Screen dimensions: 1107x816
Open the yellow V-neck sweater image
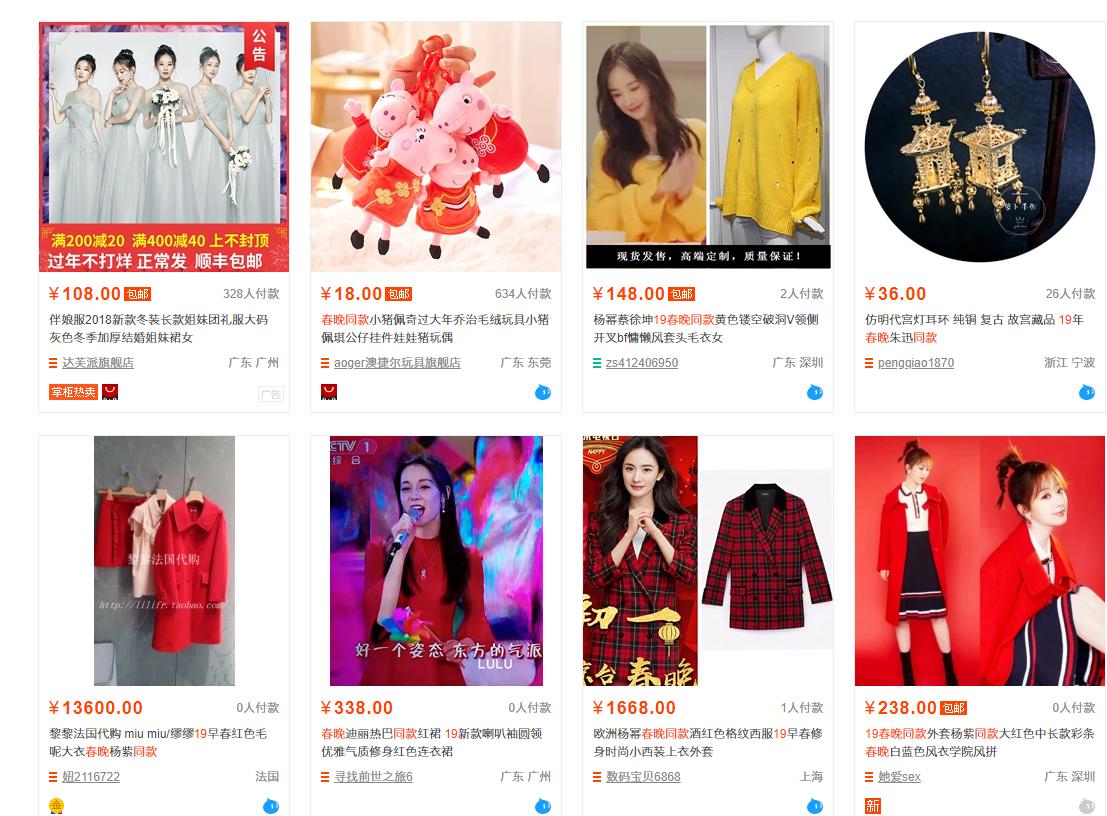(x=708, y=147)
